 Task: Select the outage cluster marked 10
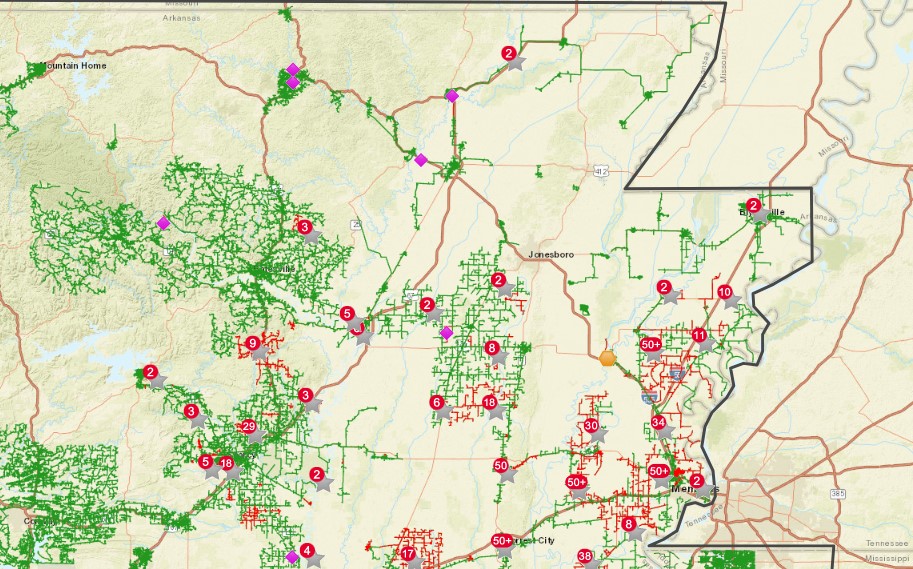tap(725, 292)
